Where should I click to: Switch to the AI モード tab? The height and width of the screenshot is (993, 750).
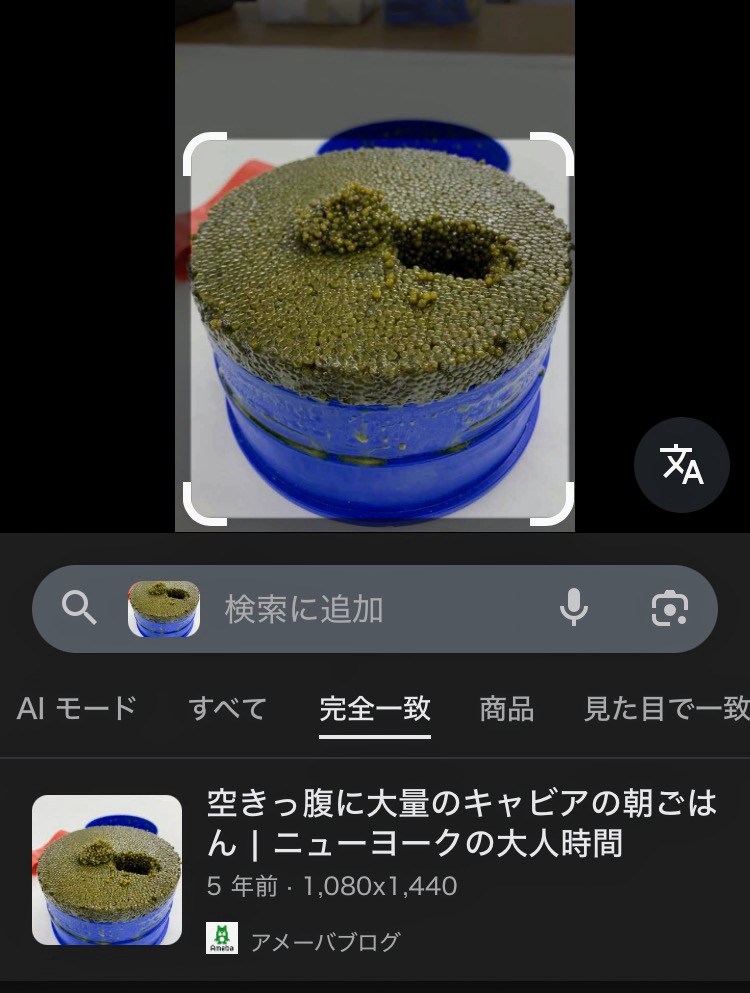coord(76,709)
